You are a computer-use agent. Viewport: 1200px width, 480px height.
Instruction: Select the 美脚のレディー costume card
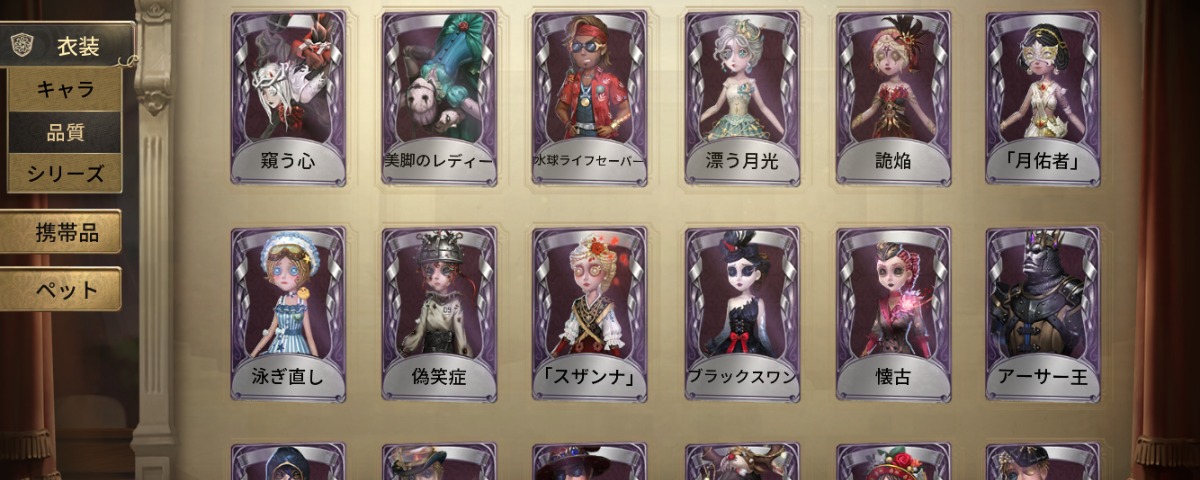tap(439, 97)
